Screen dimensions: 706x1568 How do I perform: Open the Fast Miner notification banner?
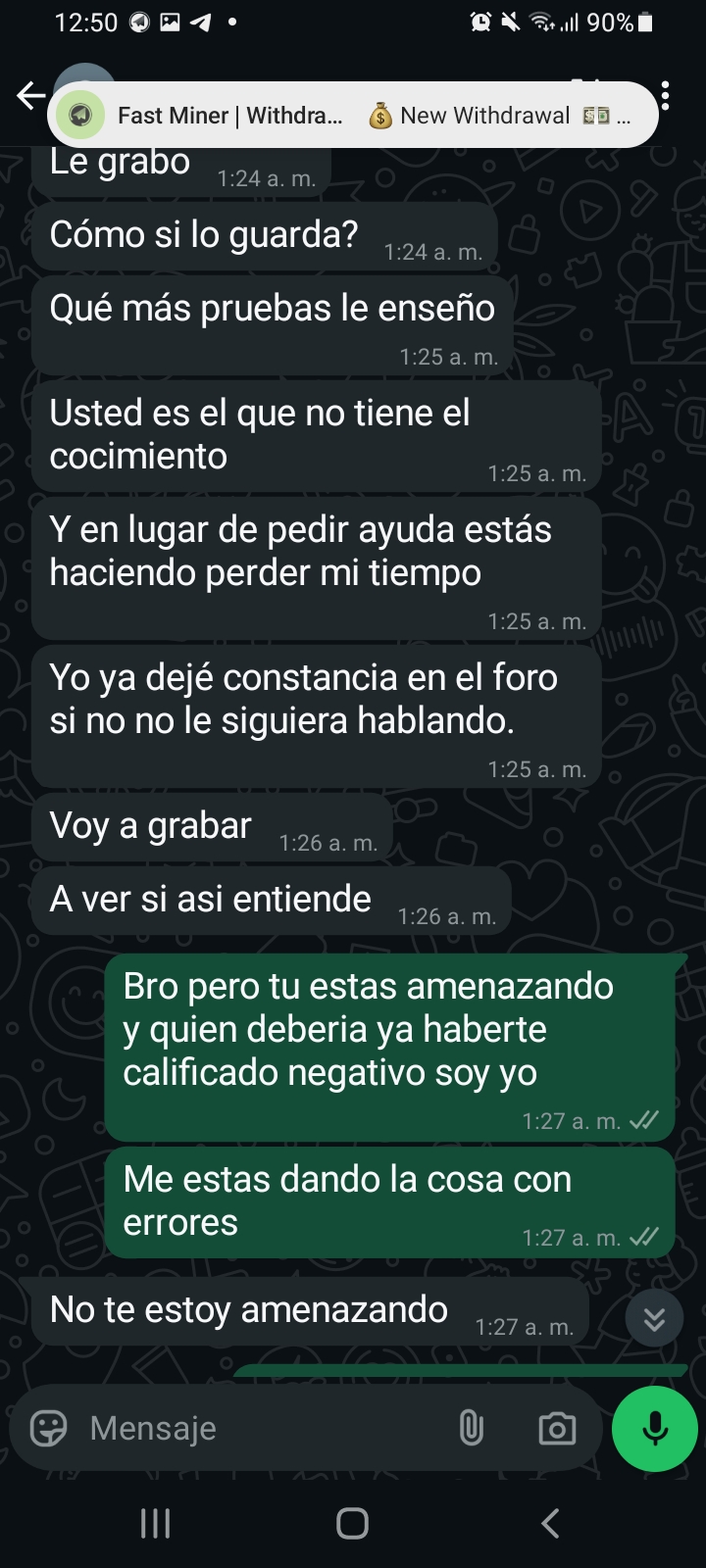point(352,115)
